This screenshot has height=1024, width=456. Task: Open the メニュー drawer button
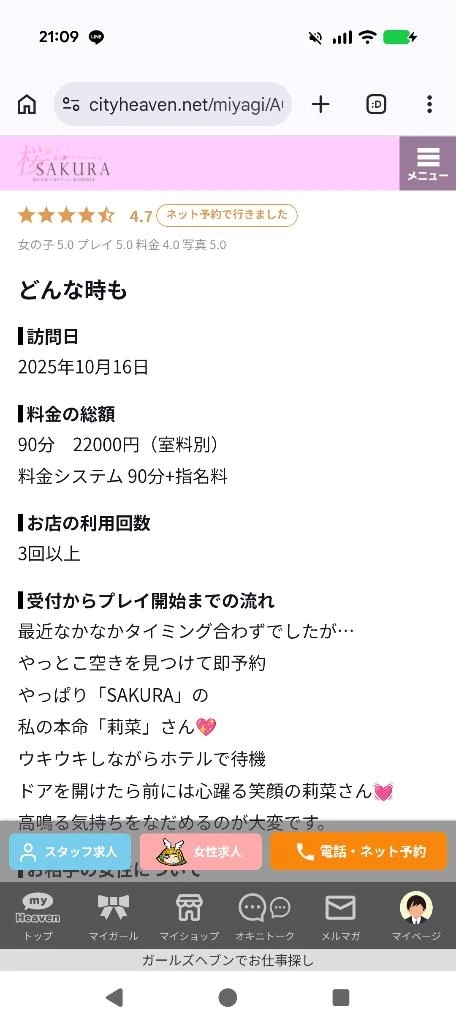point(428,163)
